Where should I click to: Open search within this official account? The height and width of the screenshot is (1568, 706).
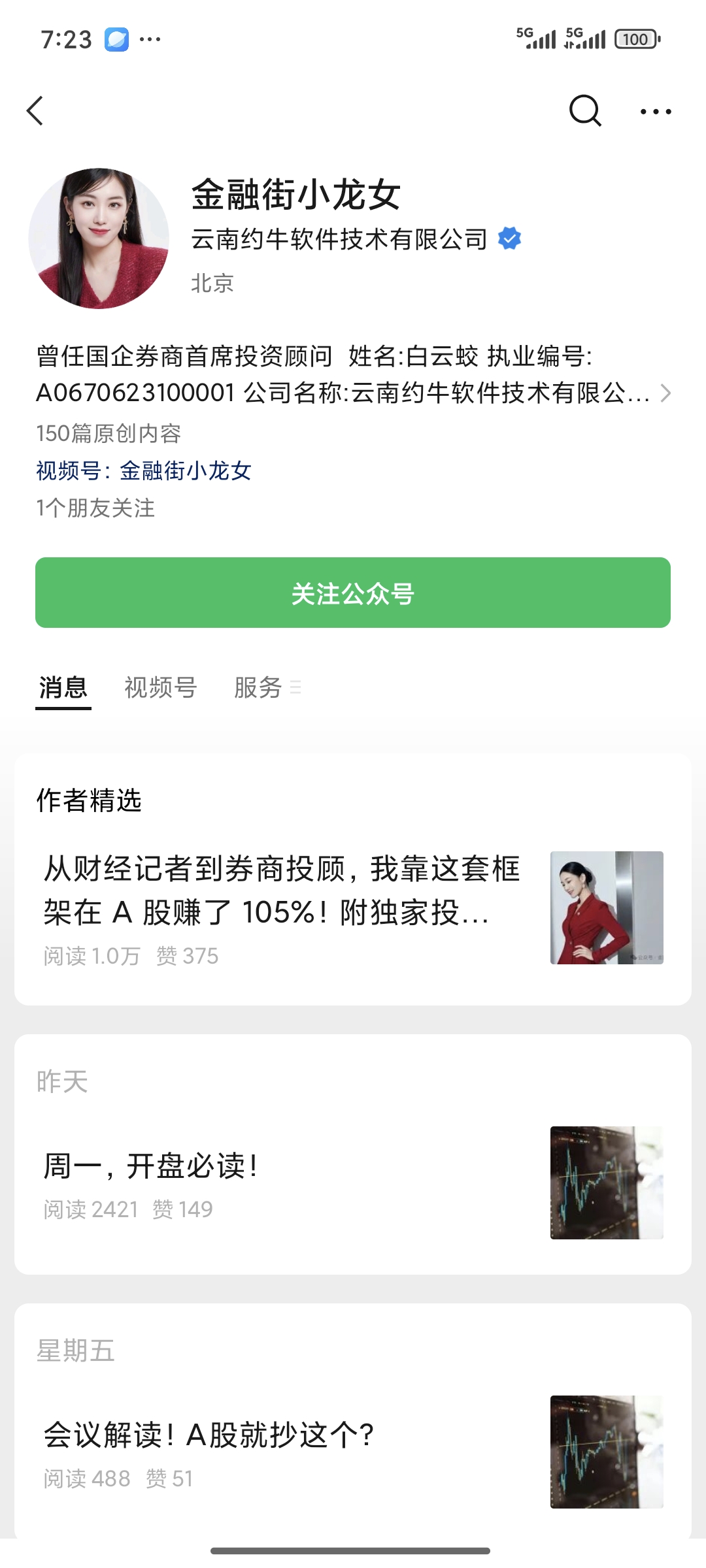coord(584,111)
